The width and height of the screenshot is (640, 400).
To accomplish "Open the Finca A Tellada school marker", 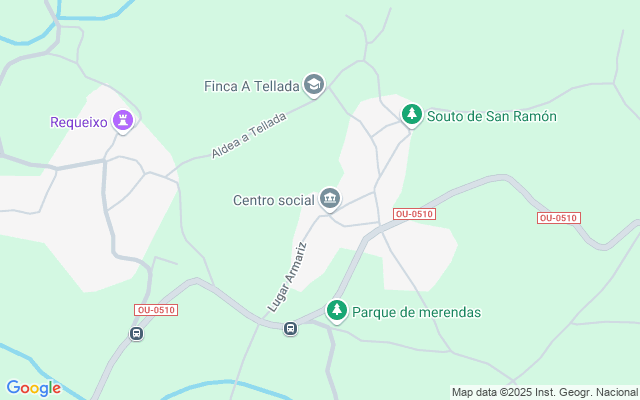I will (x=314, y=85).
